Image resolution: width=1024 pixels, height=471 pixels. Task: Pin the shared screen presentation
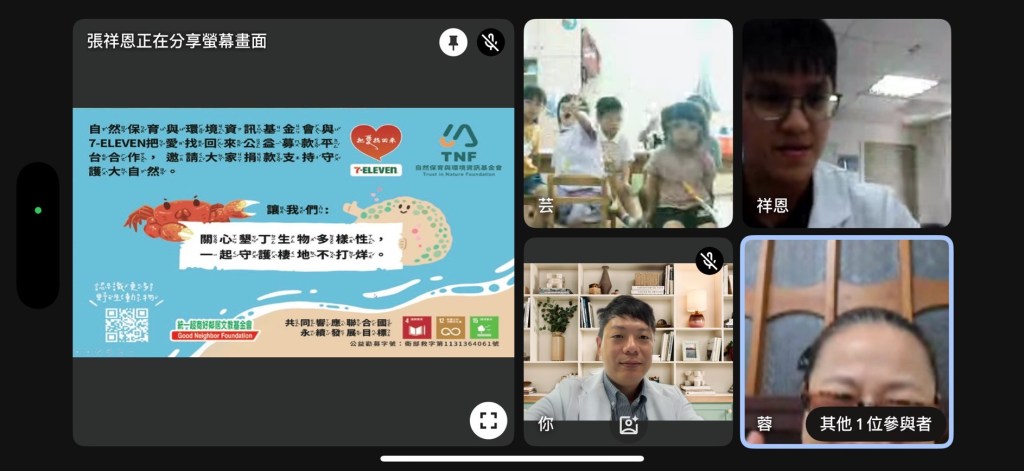point(453,42)
